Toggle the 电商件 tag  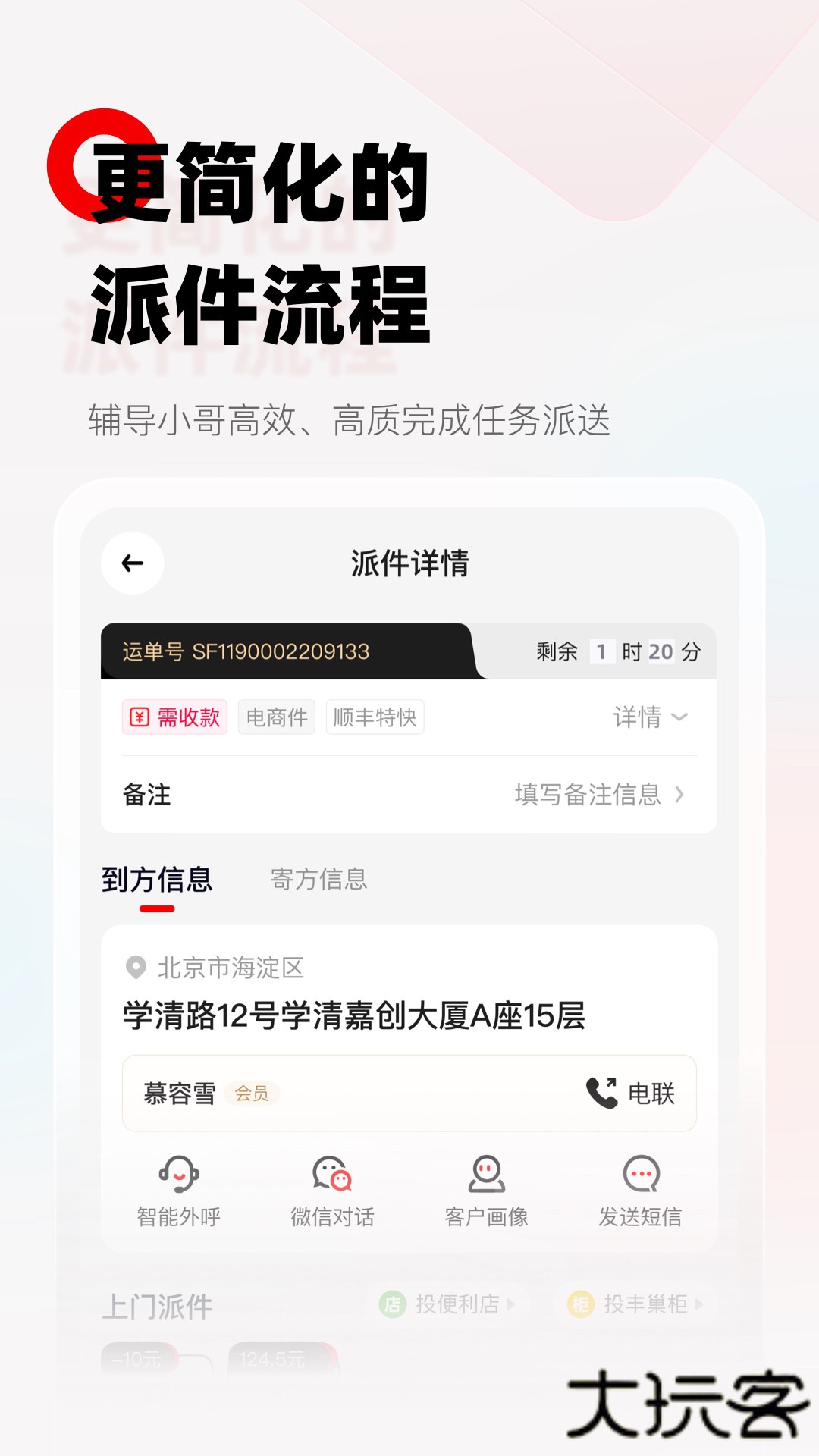(276, 716)
